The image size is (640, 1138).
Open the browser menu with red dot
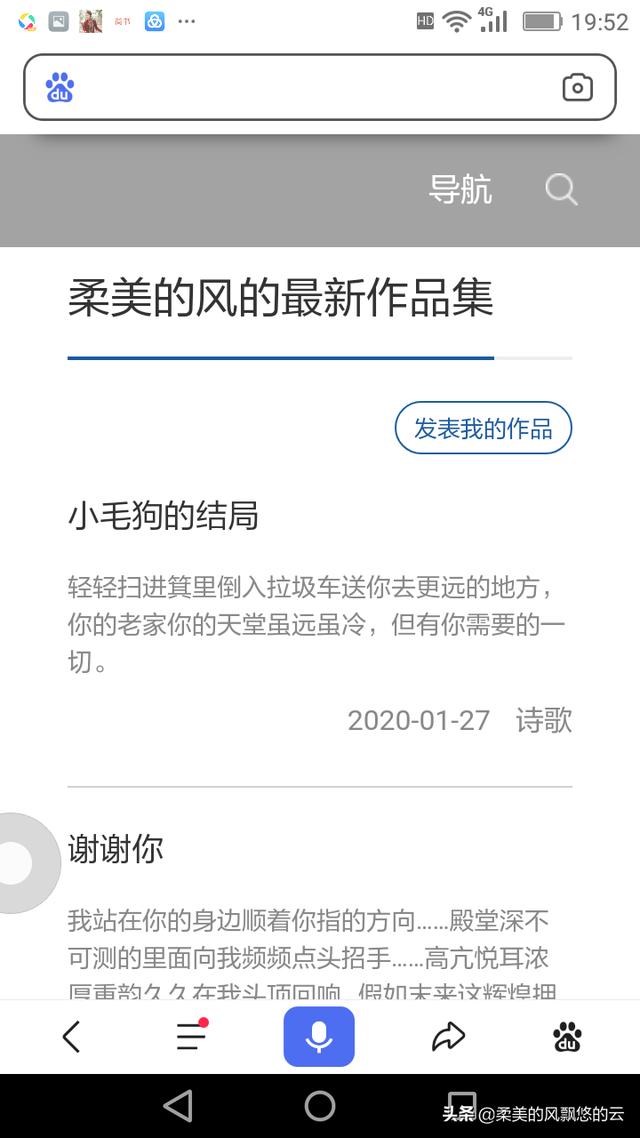coord(191,1037)
